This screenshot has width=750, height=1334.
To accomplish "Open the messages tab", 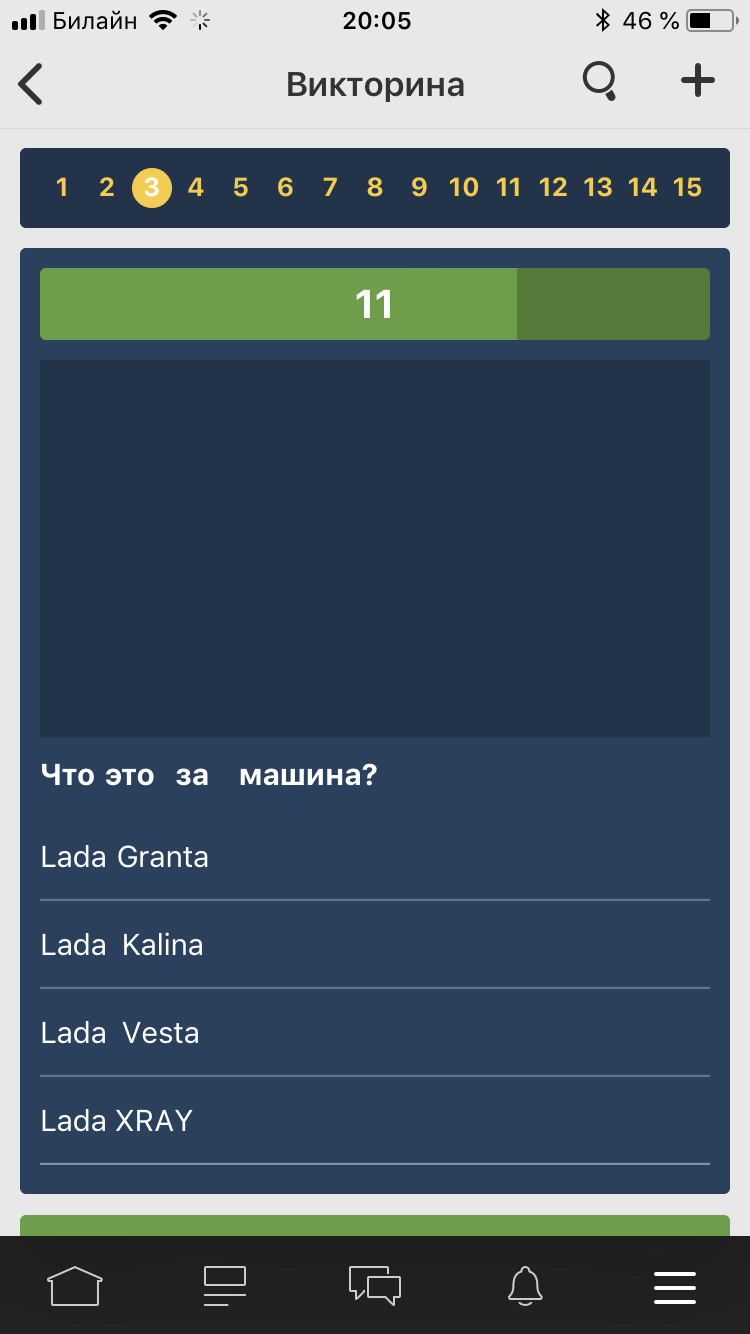I will tap(375, 1285).
